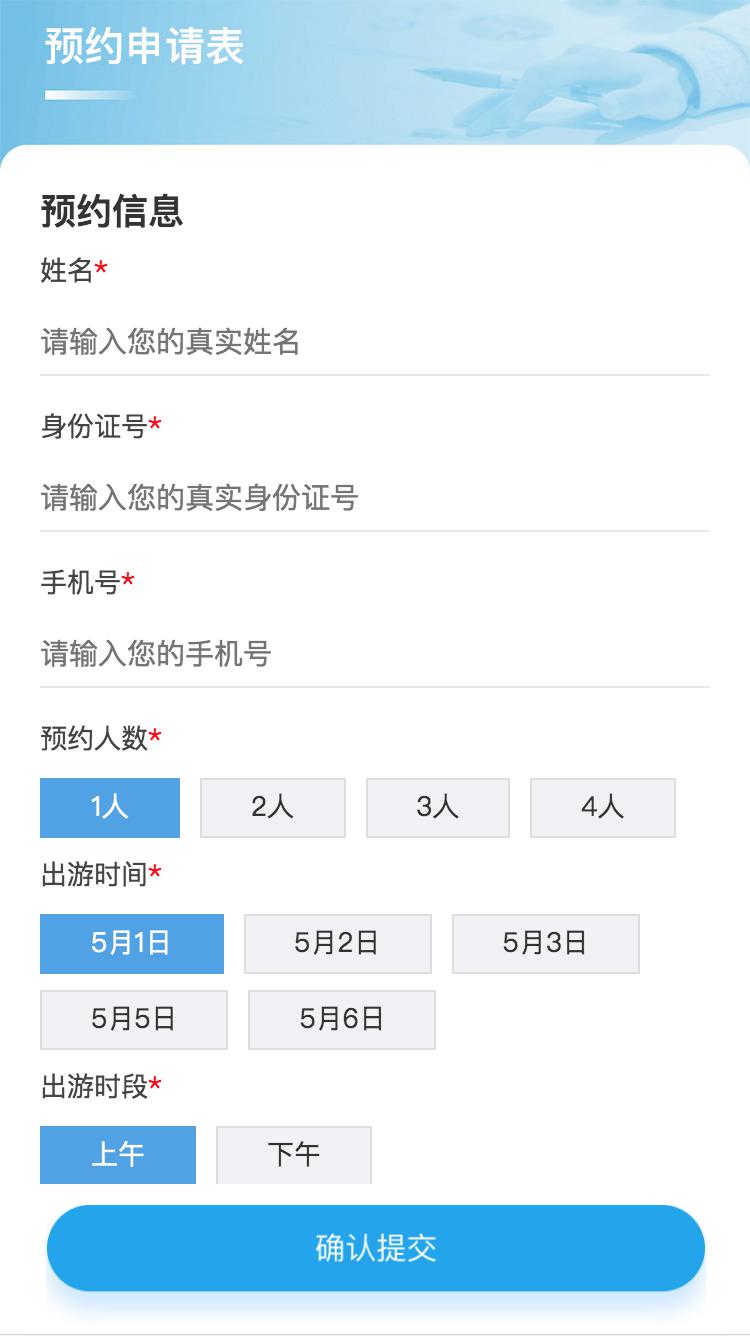Choose 4人 as the booking count

(x=603, y=807)
